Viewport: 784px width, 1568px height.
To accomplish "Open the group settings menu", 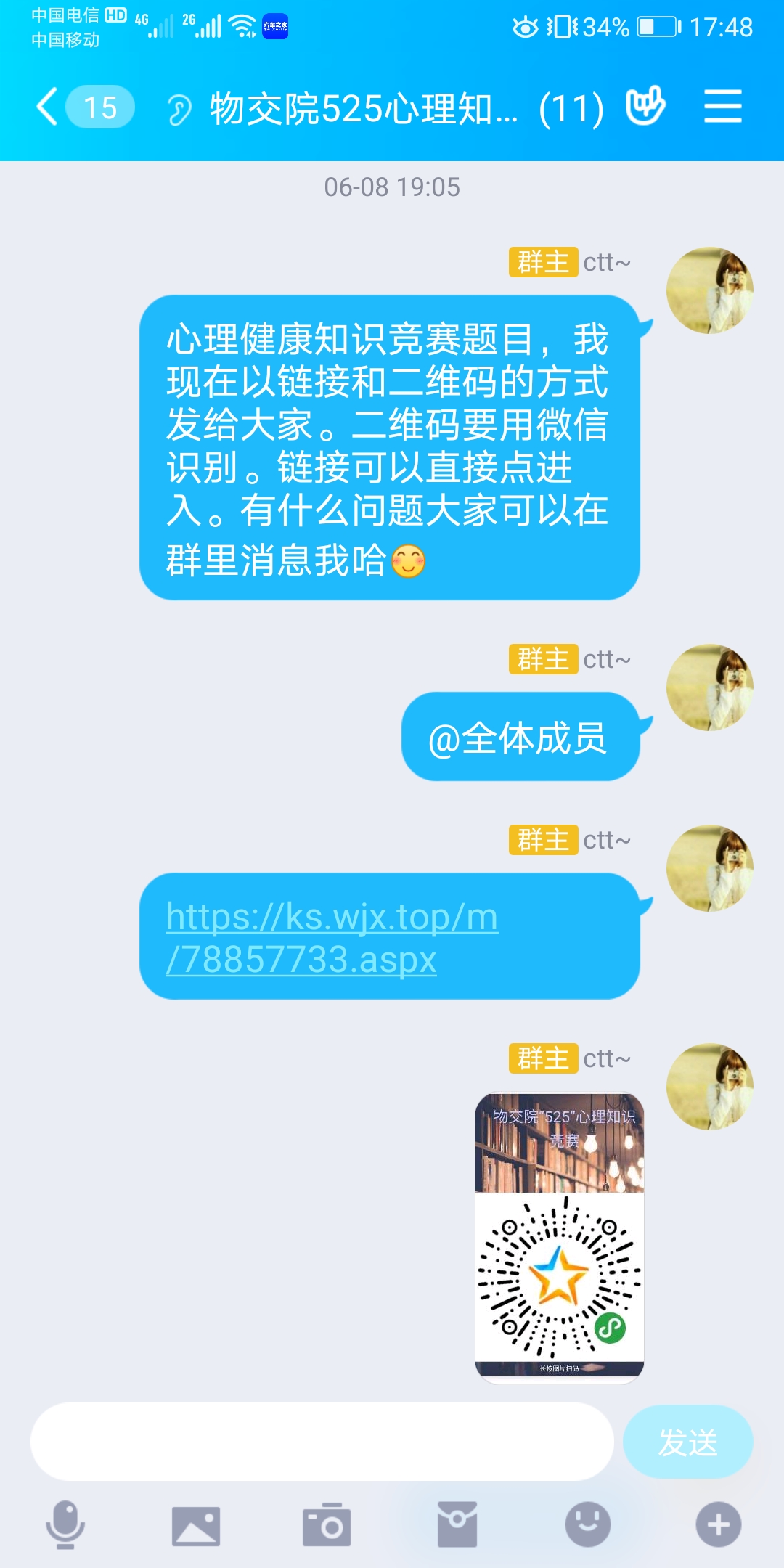I will pyautogui.click(x=723, y=107).
